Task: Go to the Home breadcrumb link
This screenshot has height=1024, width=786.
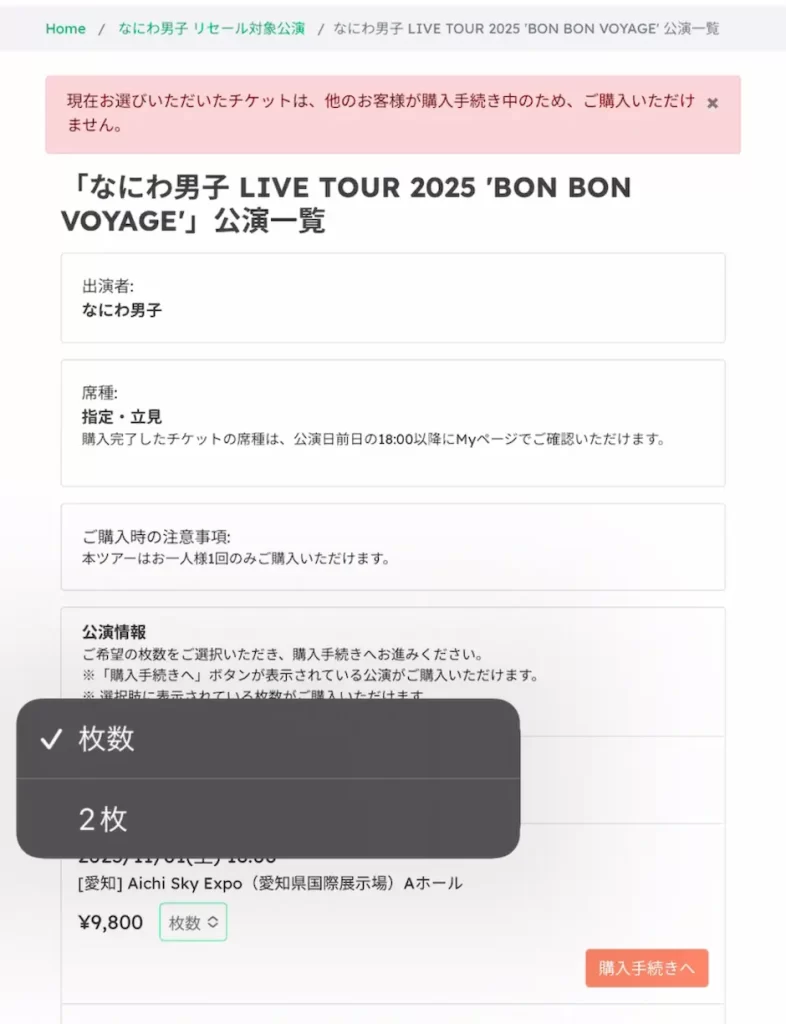Action: 65,29
